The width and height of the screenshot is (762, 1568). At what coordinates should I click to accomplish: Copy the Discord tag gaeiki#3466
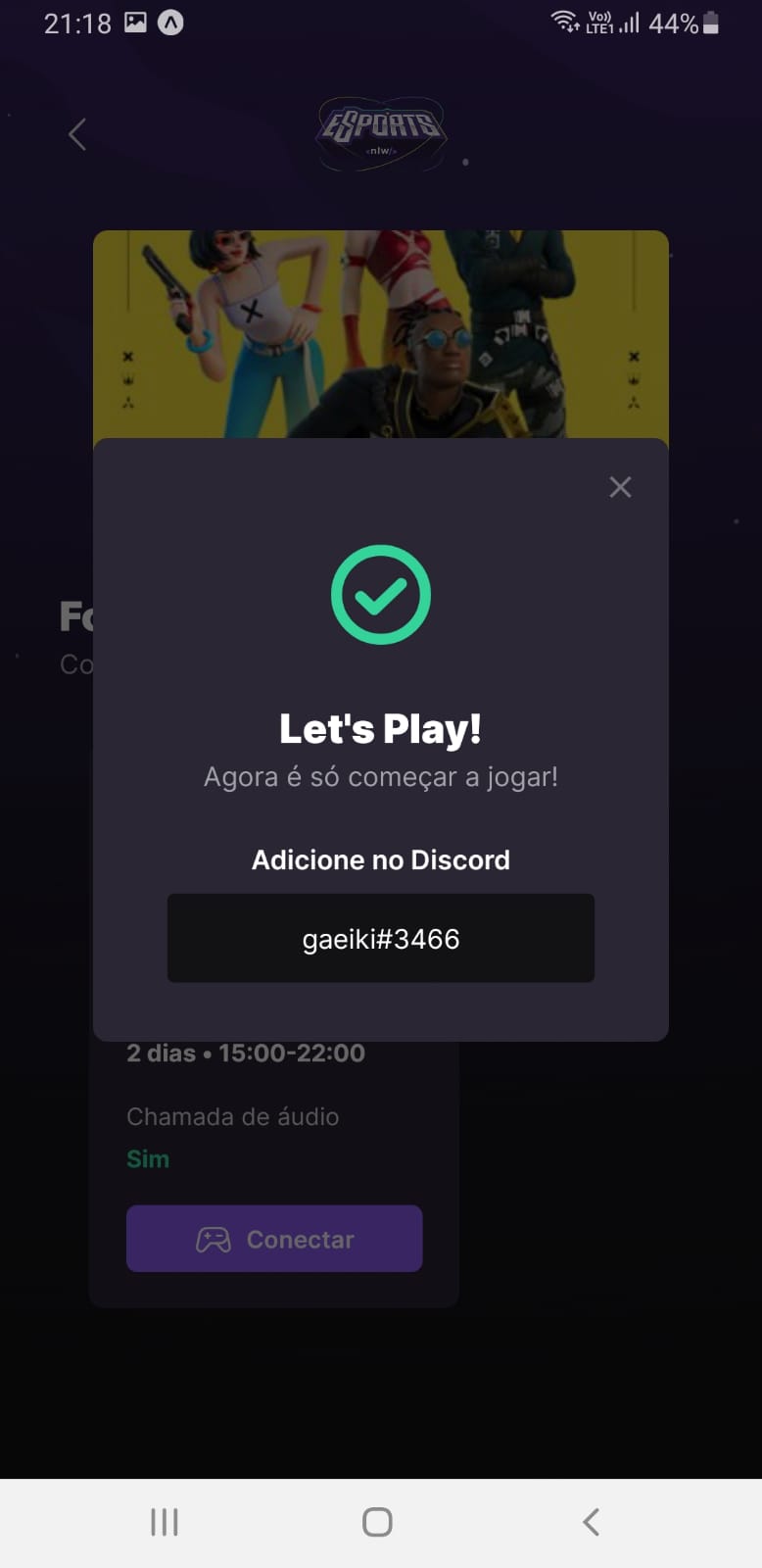click(381, 938)
